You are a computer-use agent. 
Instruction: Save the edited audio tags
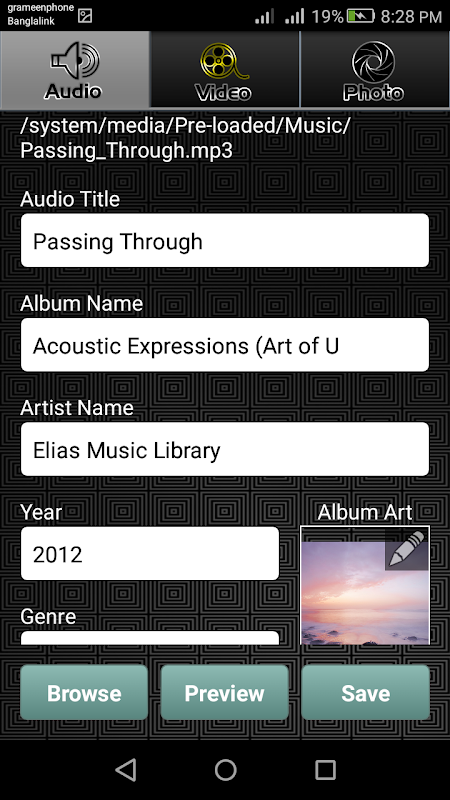point(365,692)
